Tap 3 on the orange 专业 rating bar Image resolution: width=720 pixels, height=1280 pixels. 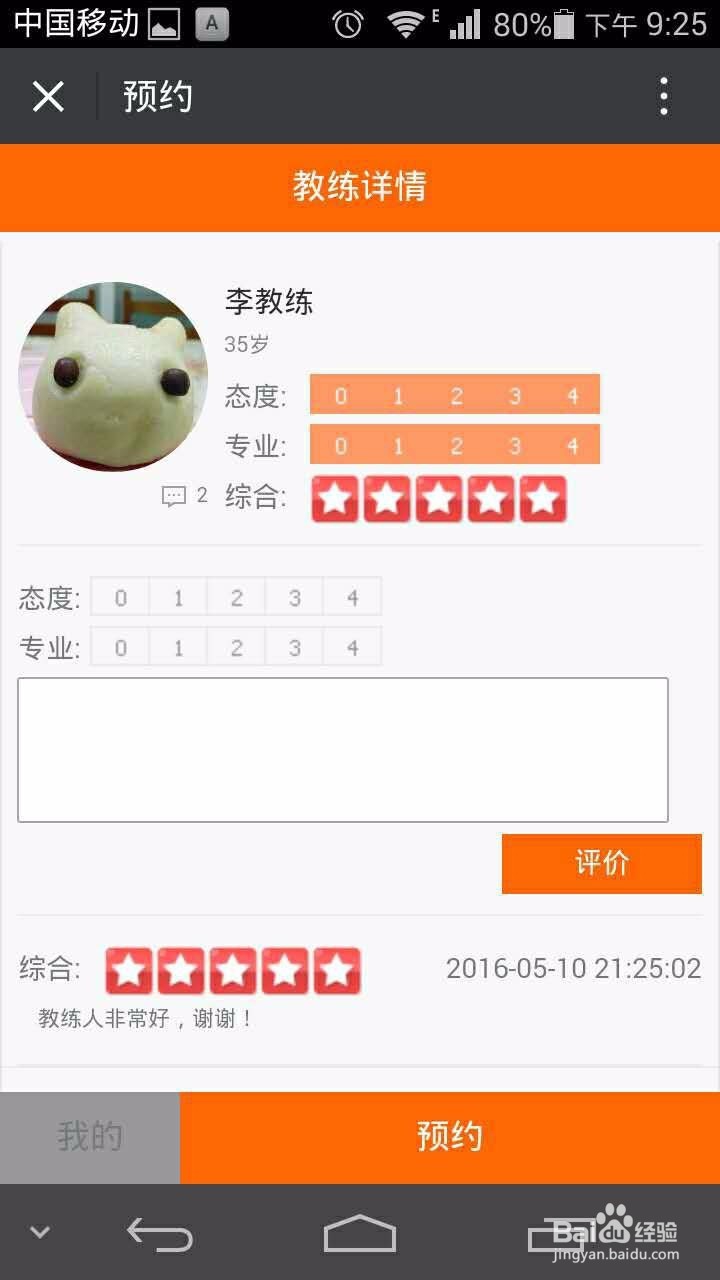514,445
